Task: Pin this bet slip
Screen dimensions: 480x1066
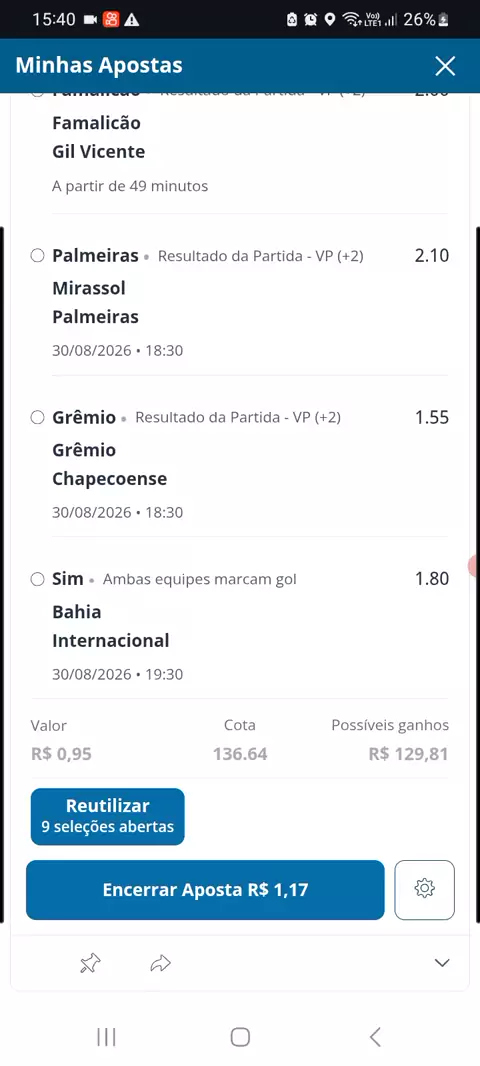Action: point(90,963)
